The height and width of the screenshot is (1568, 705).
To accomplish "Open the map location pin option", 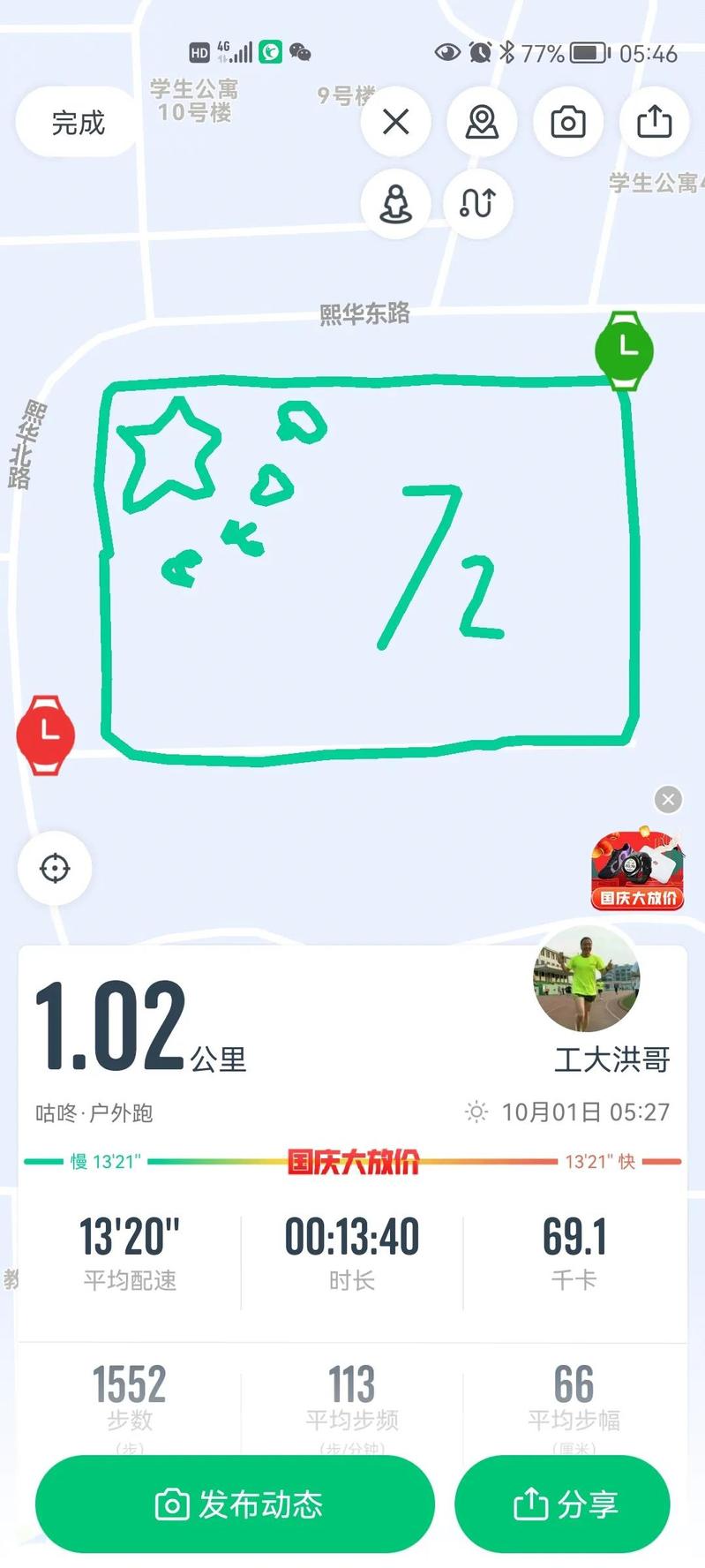I will pyautogui.click(x=482, y=122).
